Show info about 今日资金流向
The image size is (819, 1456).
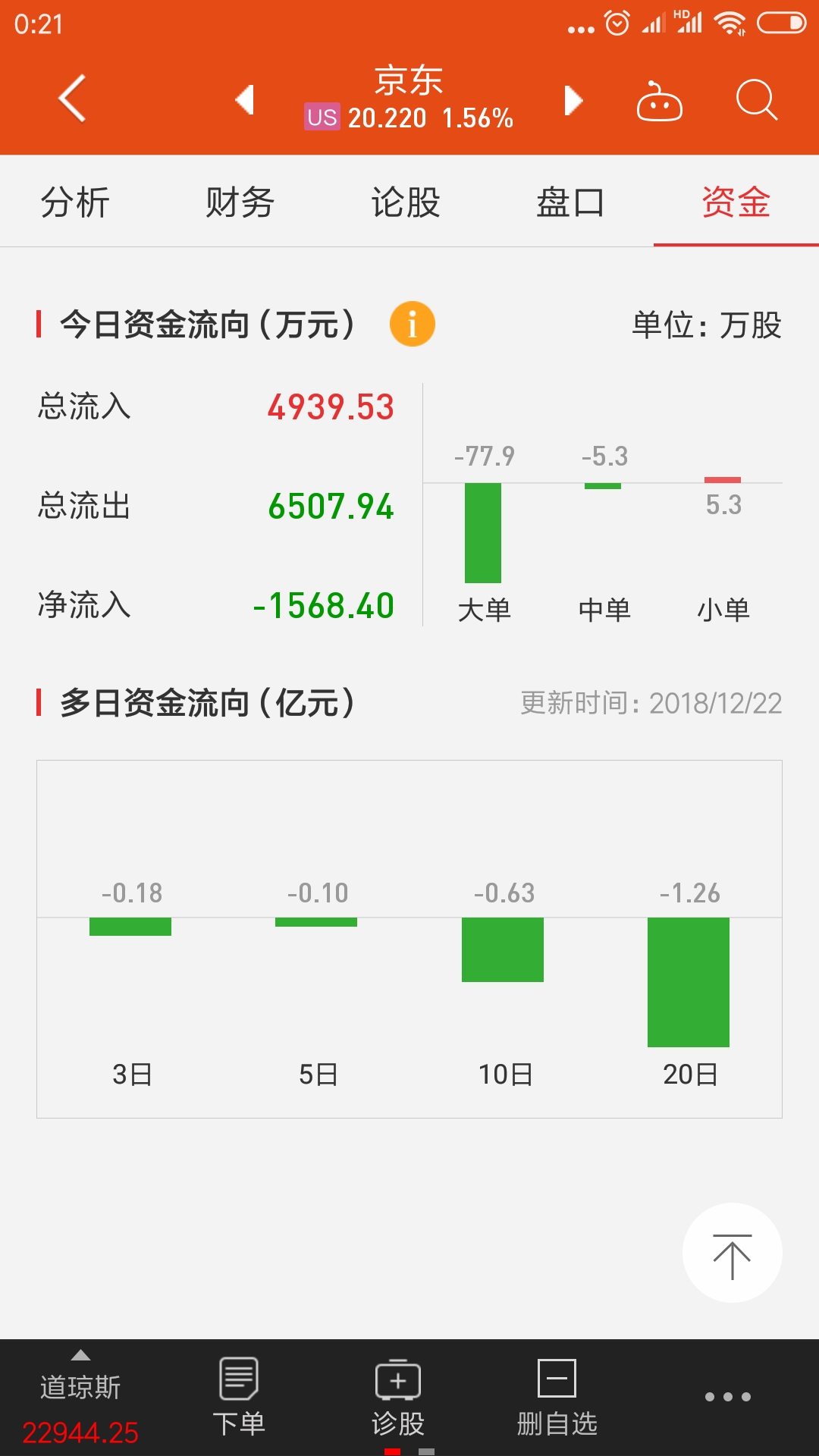point(413,325)
